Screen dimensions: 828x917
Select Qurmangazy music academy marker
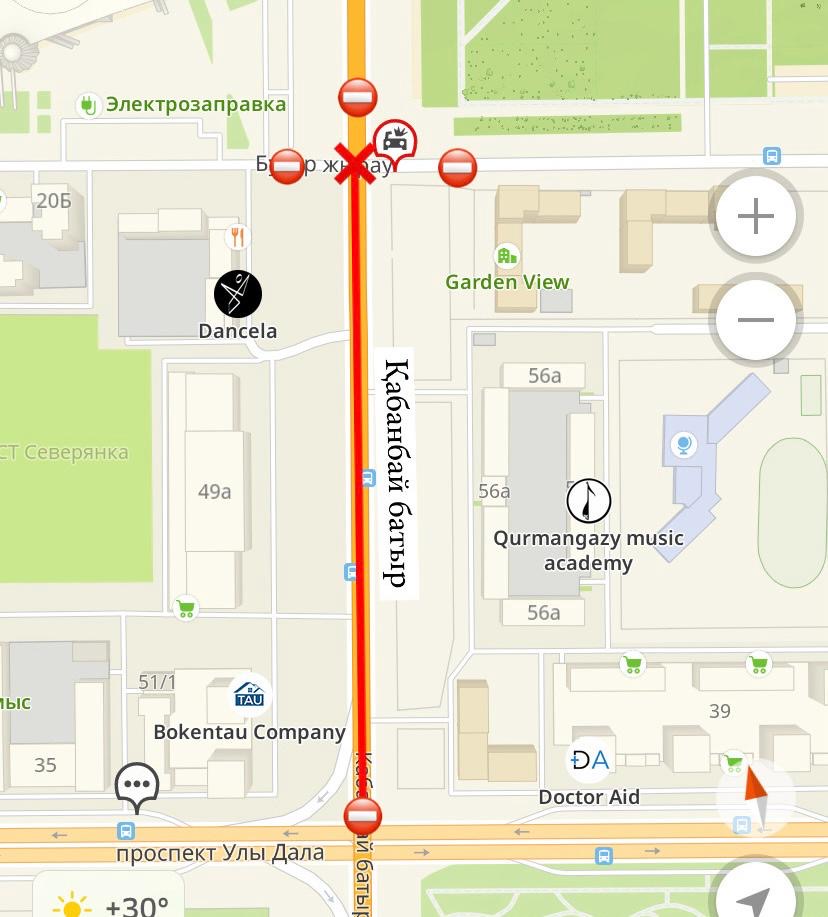[588, 501]
